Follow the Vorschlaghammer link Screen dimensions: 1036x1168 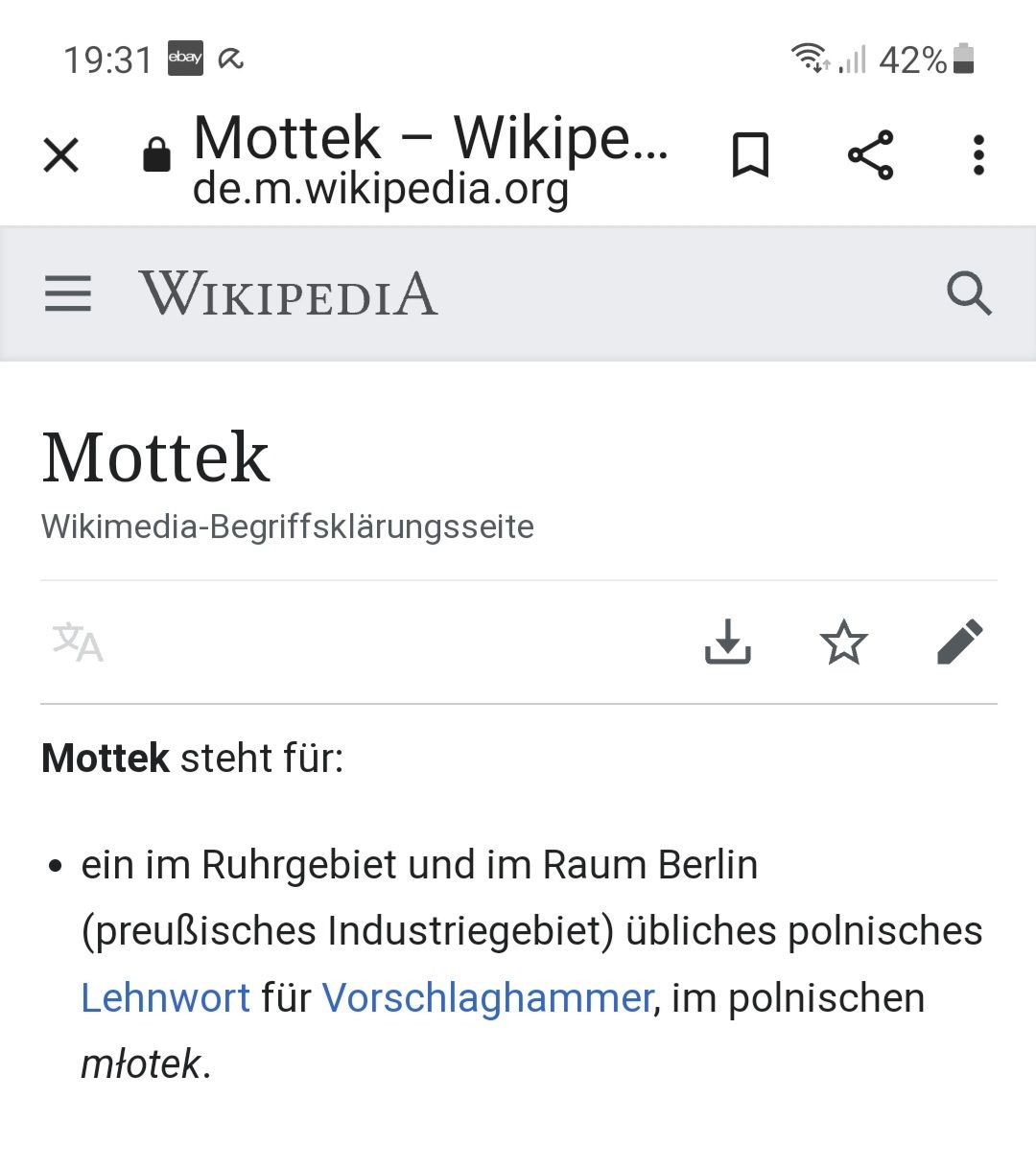pyautogui.click(x=487, y=998)
